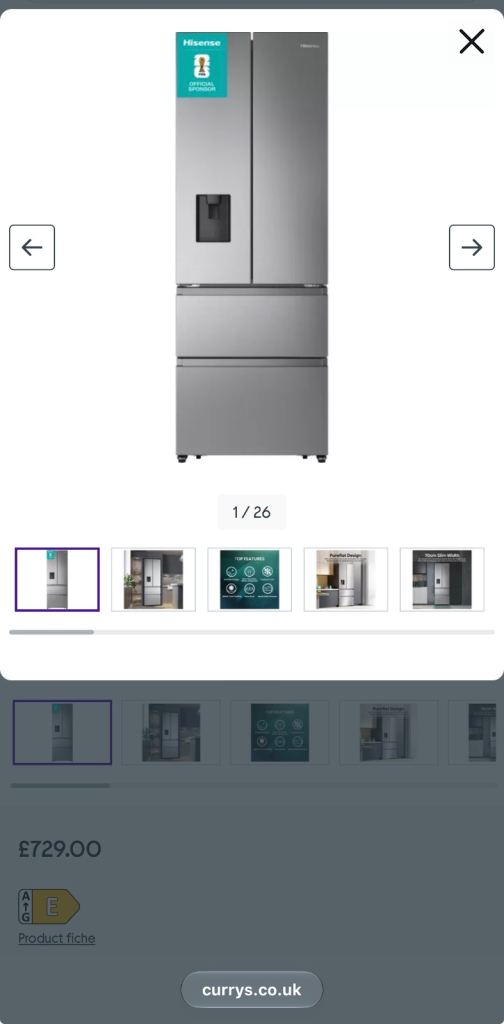The image size is (504, 1024).
Task: Go to the next product image
Action: pyautogui.click(x=471, y=247)
